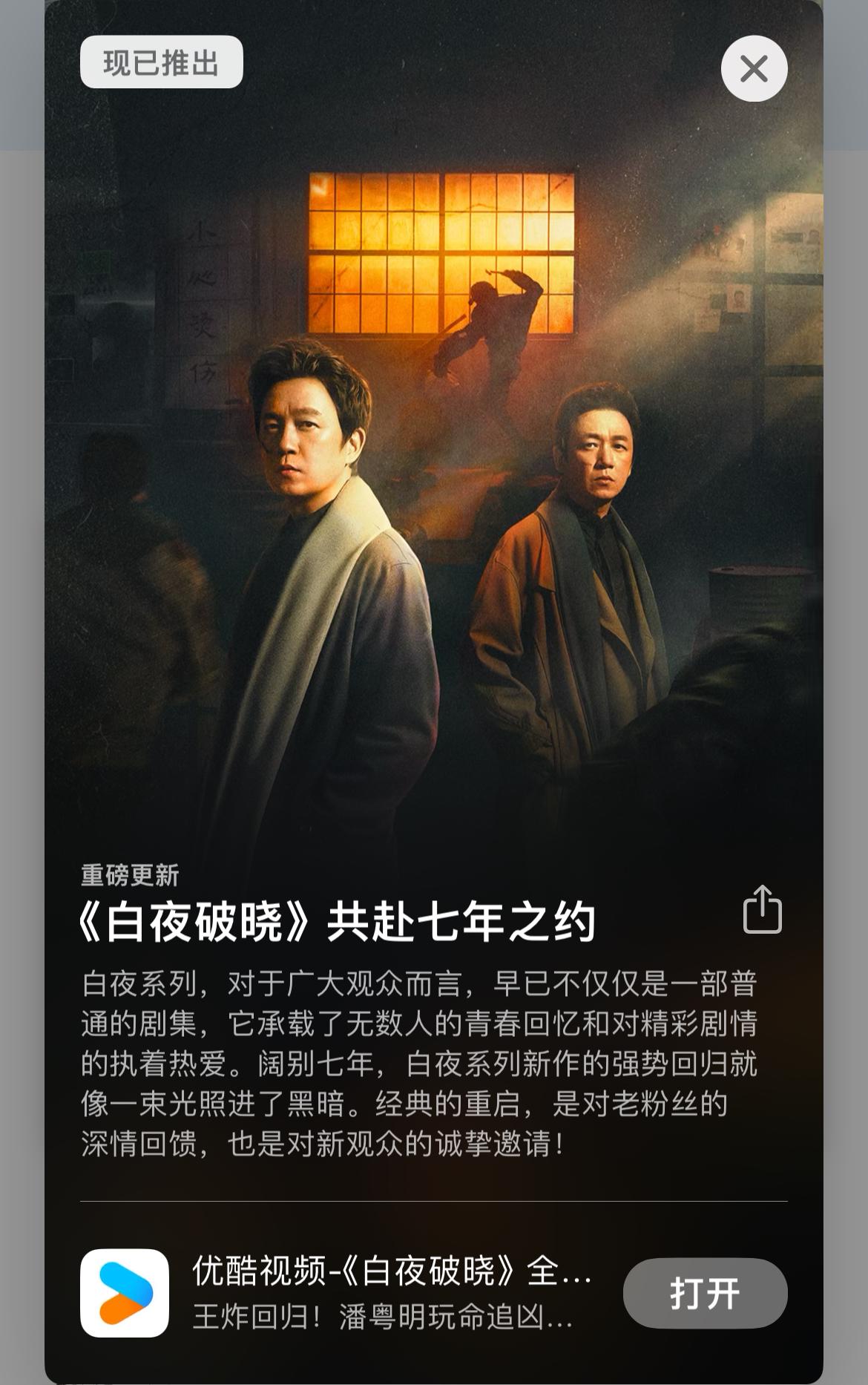Tap the 打开 button for 优酷视频
Image resolution: width=868 pixels, height=1385 pixels.
coord(705,1294)
